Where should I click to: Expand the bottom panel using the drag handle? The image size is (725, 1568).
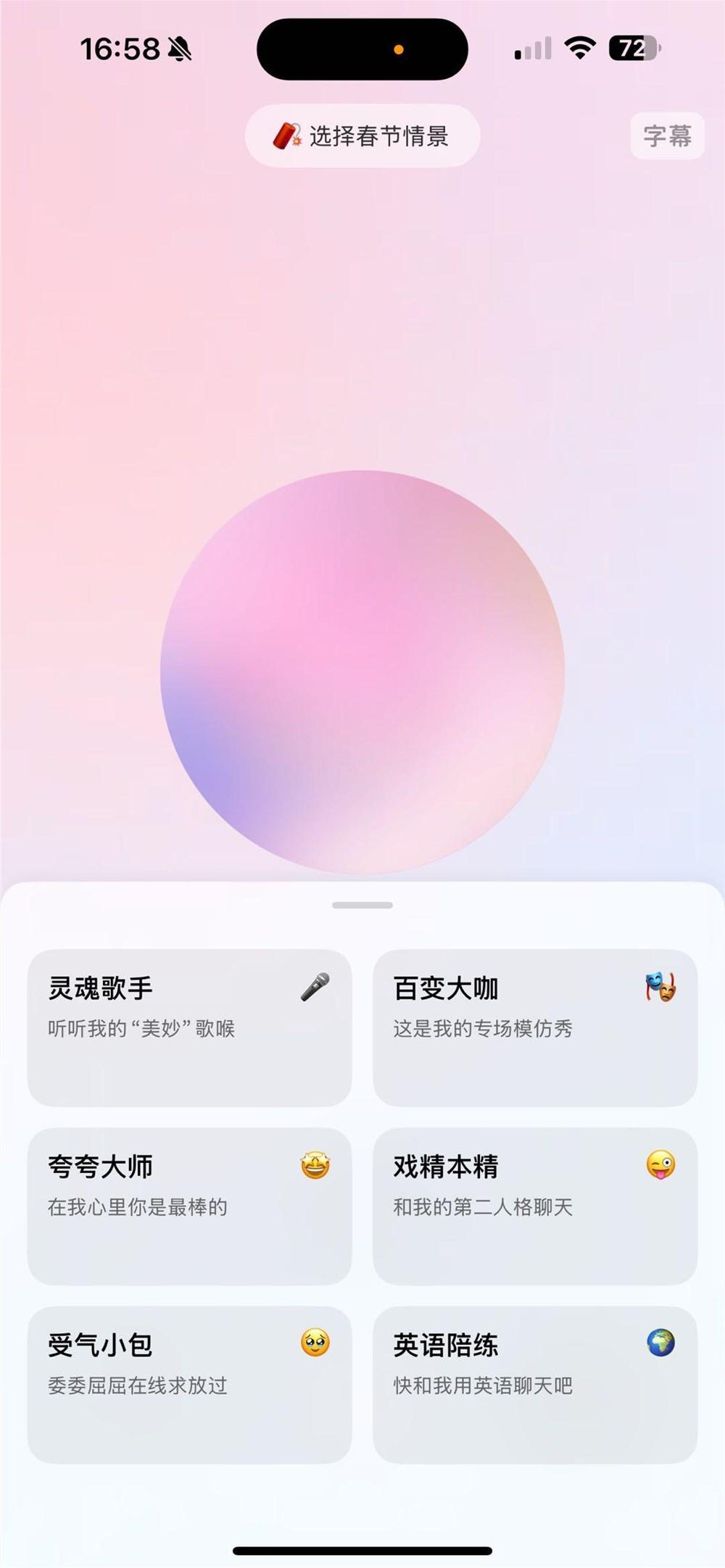coord(362,905)
